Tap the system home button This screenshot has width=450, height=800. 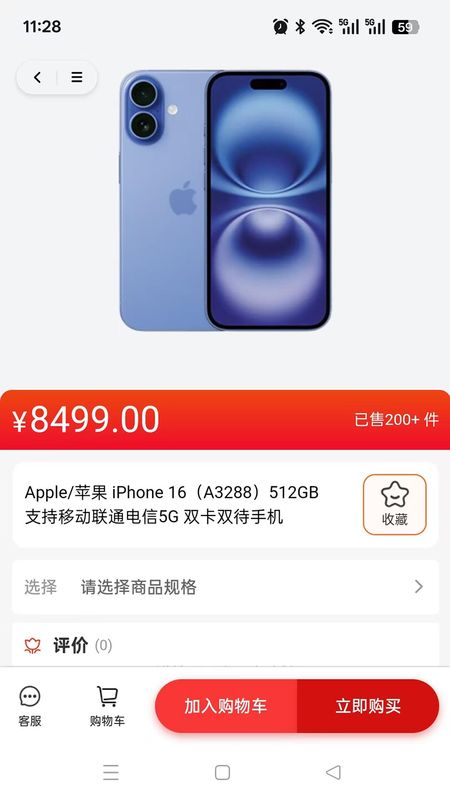(x=222, y=772)
